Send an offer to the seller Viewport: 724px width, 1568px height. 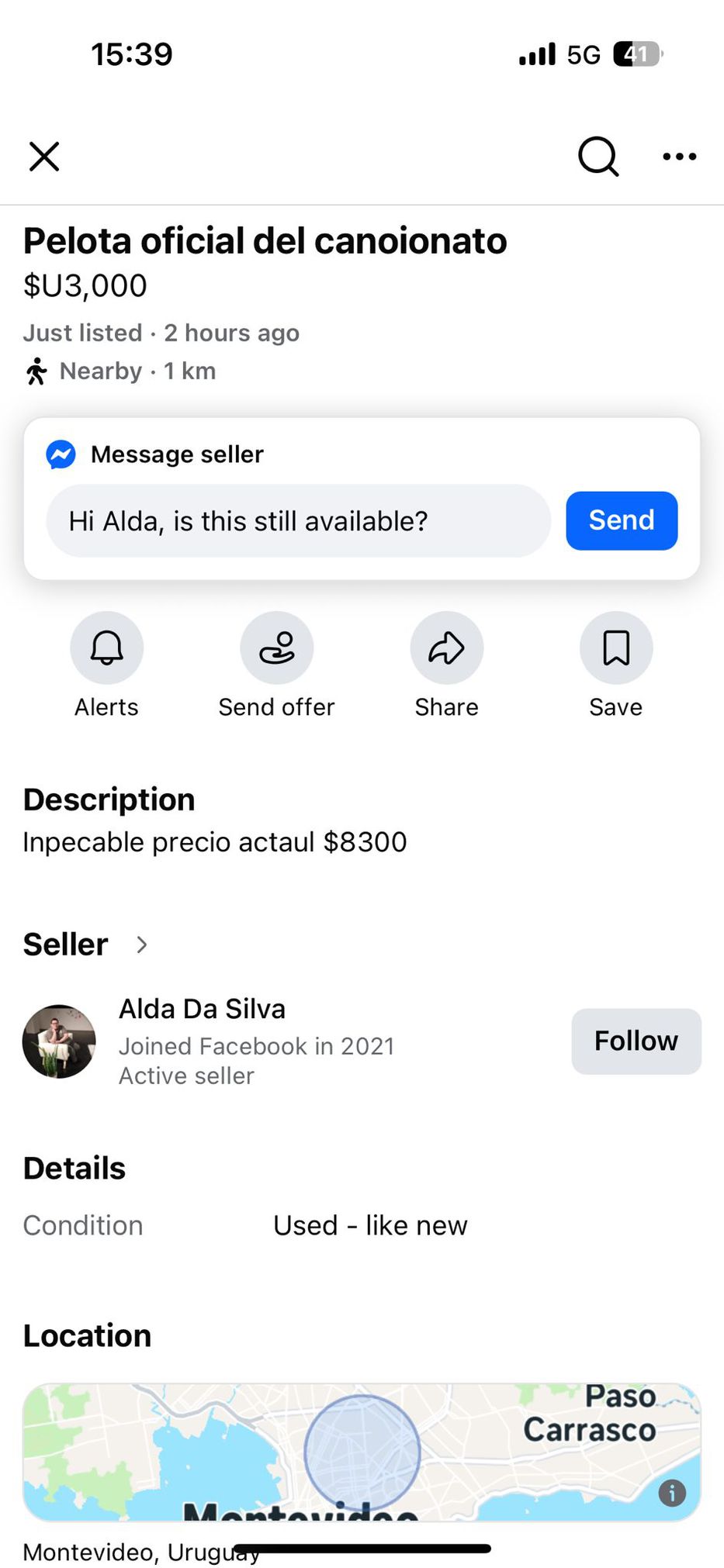click(276, 648)
